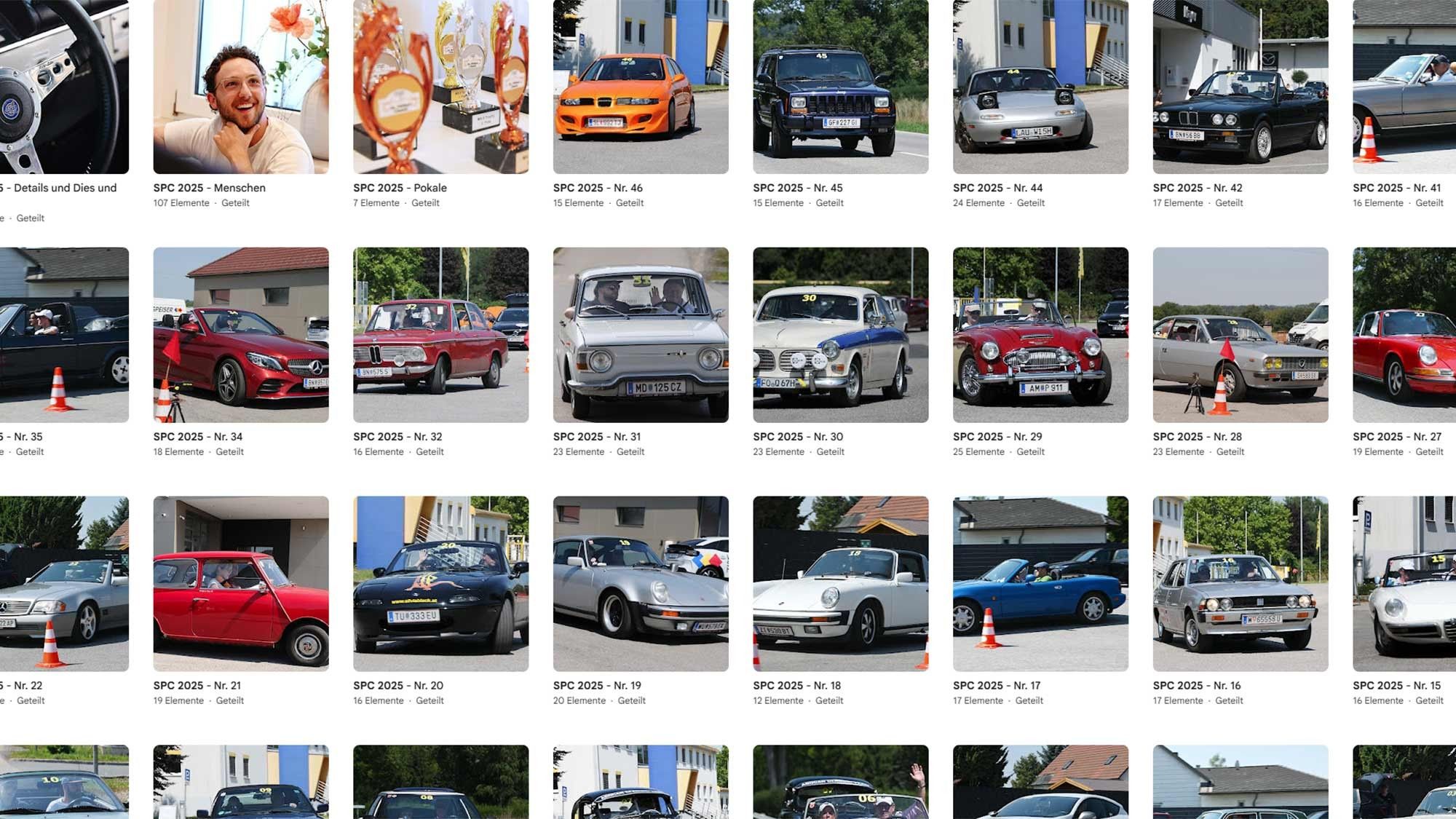This screenshot has width=1456, height=819.
Task: View the SPC 2025 - Nr. 29 album
Action: (x=1040, y=335)
